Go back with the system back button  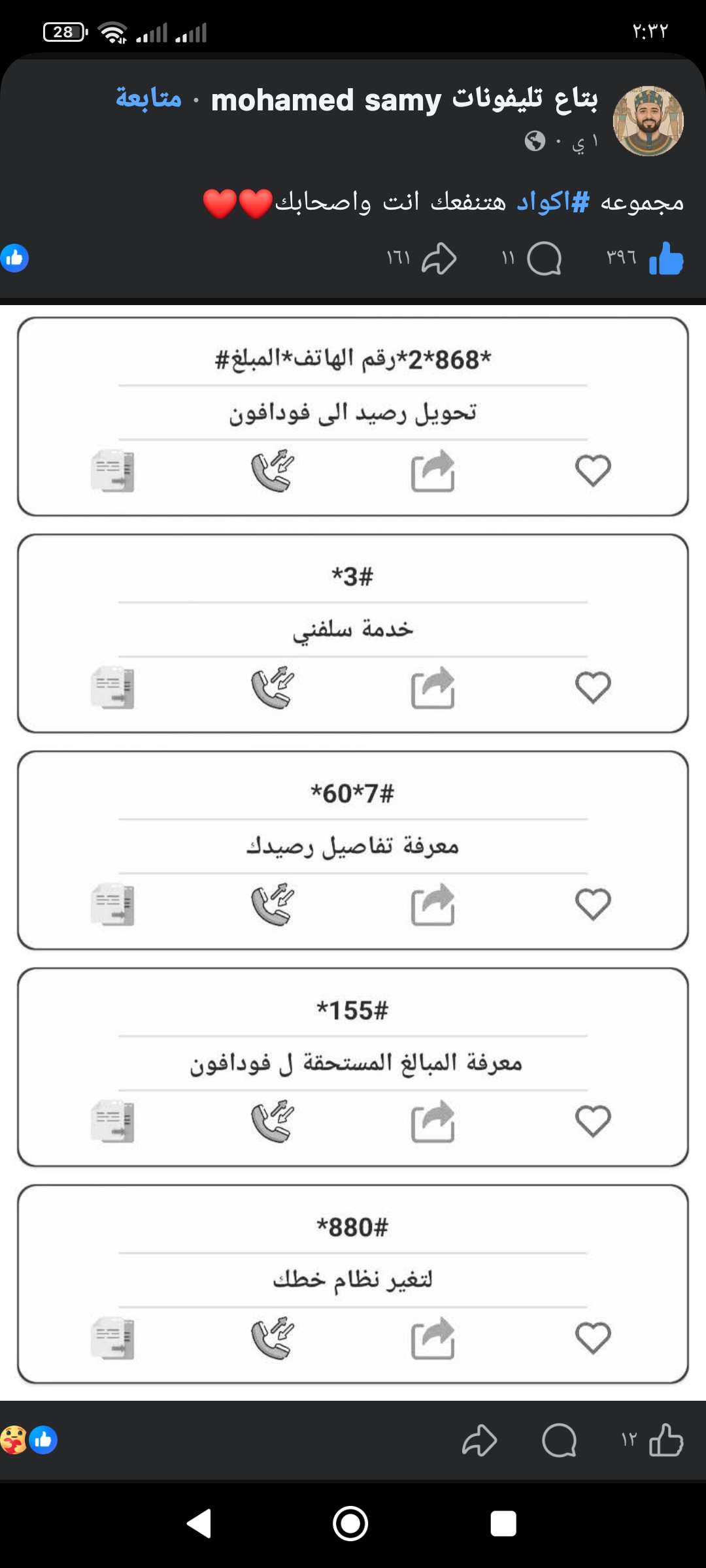tap(199, 1524)
